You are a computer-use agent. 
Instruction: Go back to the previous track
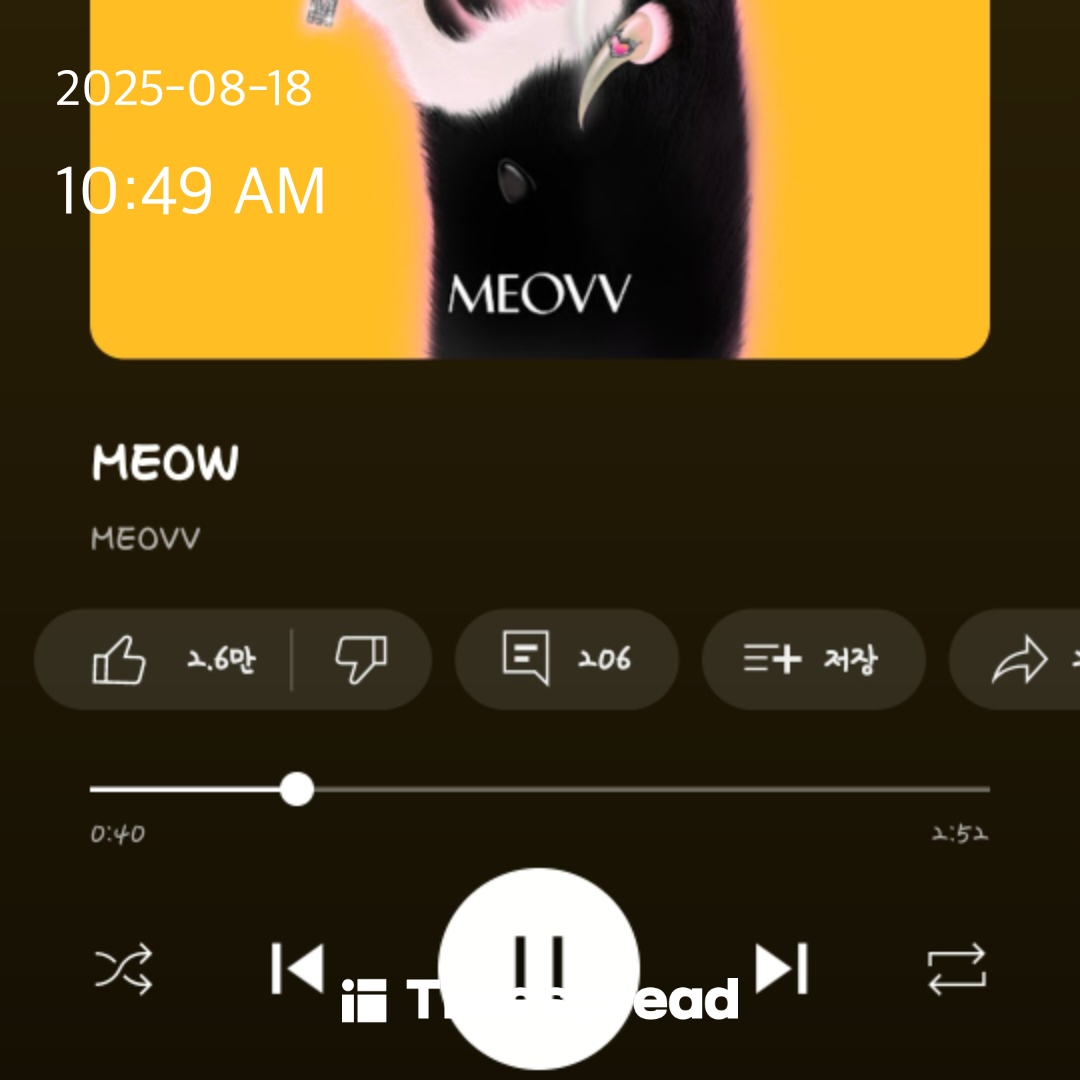(298, 968)
